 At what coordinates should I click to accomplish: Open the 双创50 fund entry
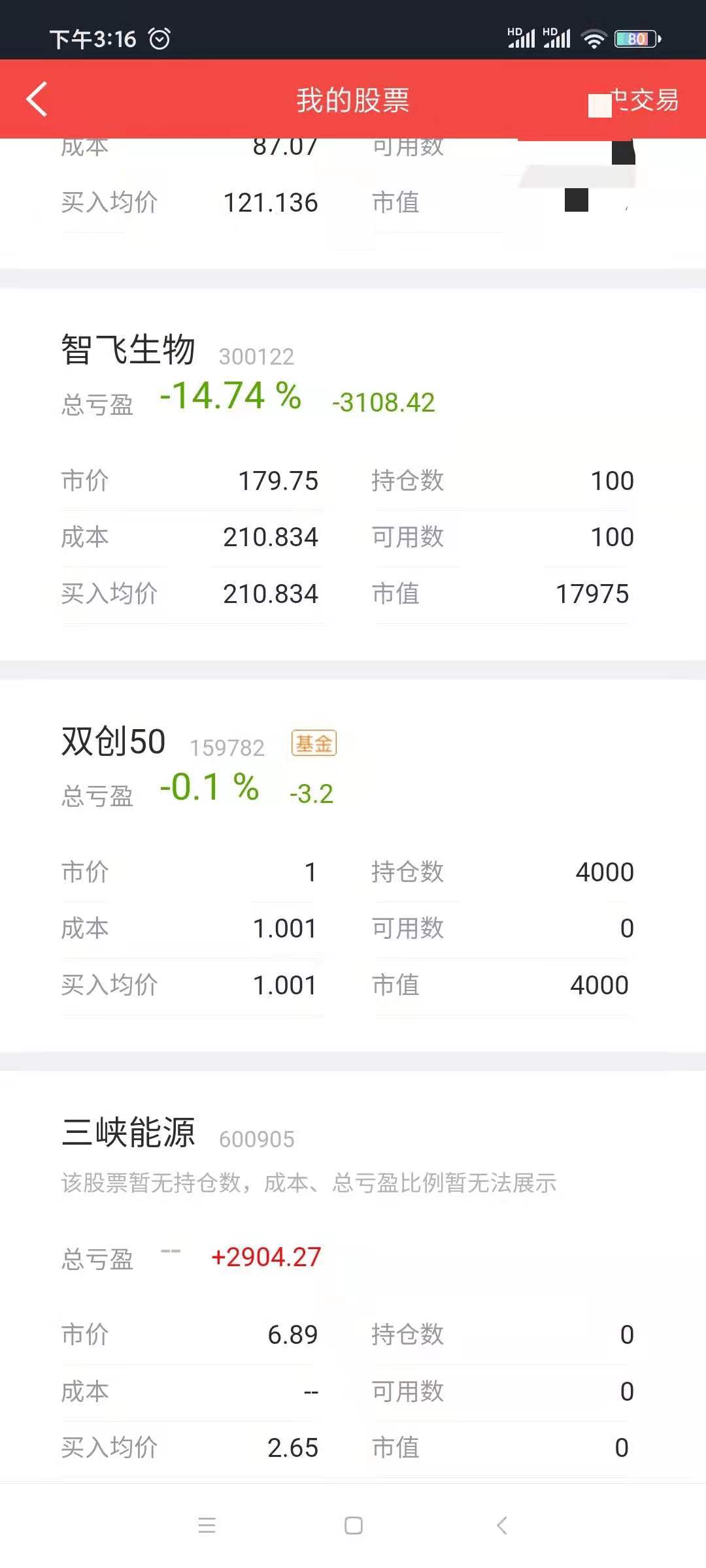click(x=112, y=740)
